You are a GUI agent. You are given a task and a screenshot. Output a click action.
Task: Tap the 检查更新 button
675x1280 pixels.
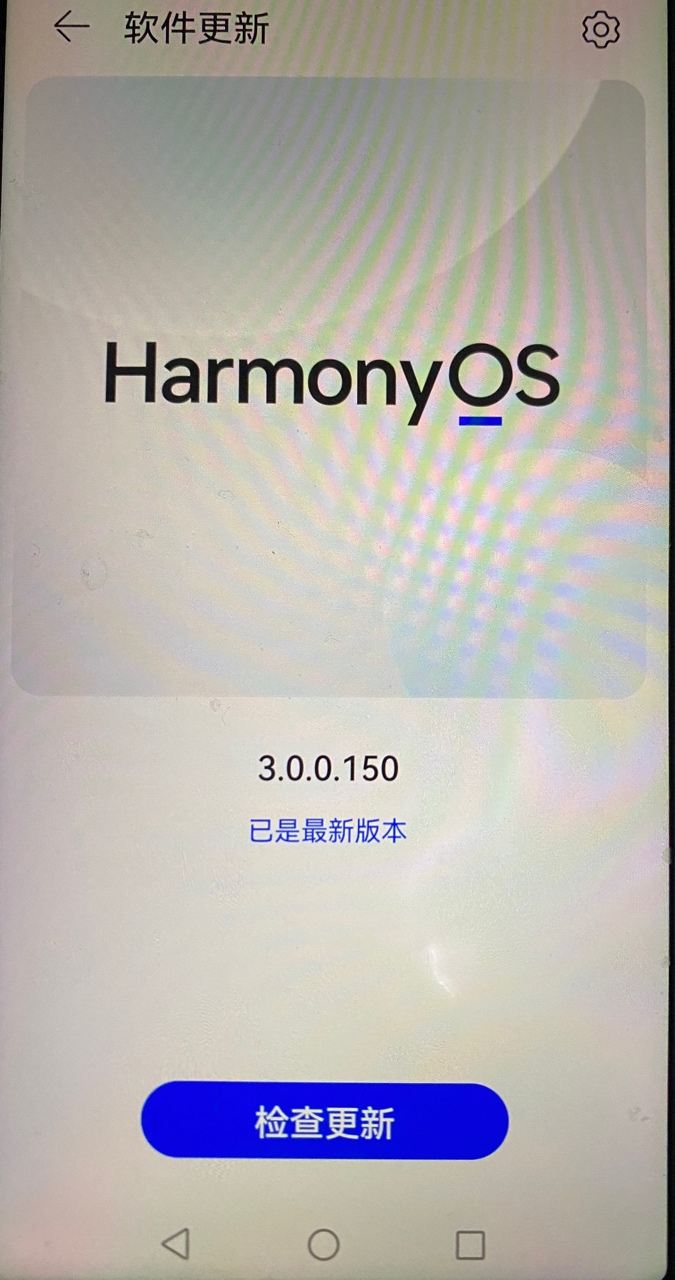tap(325, 1122)
